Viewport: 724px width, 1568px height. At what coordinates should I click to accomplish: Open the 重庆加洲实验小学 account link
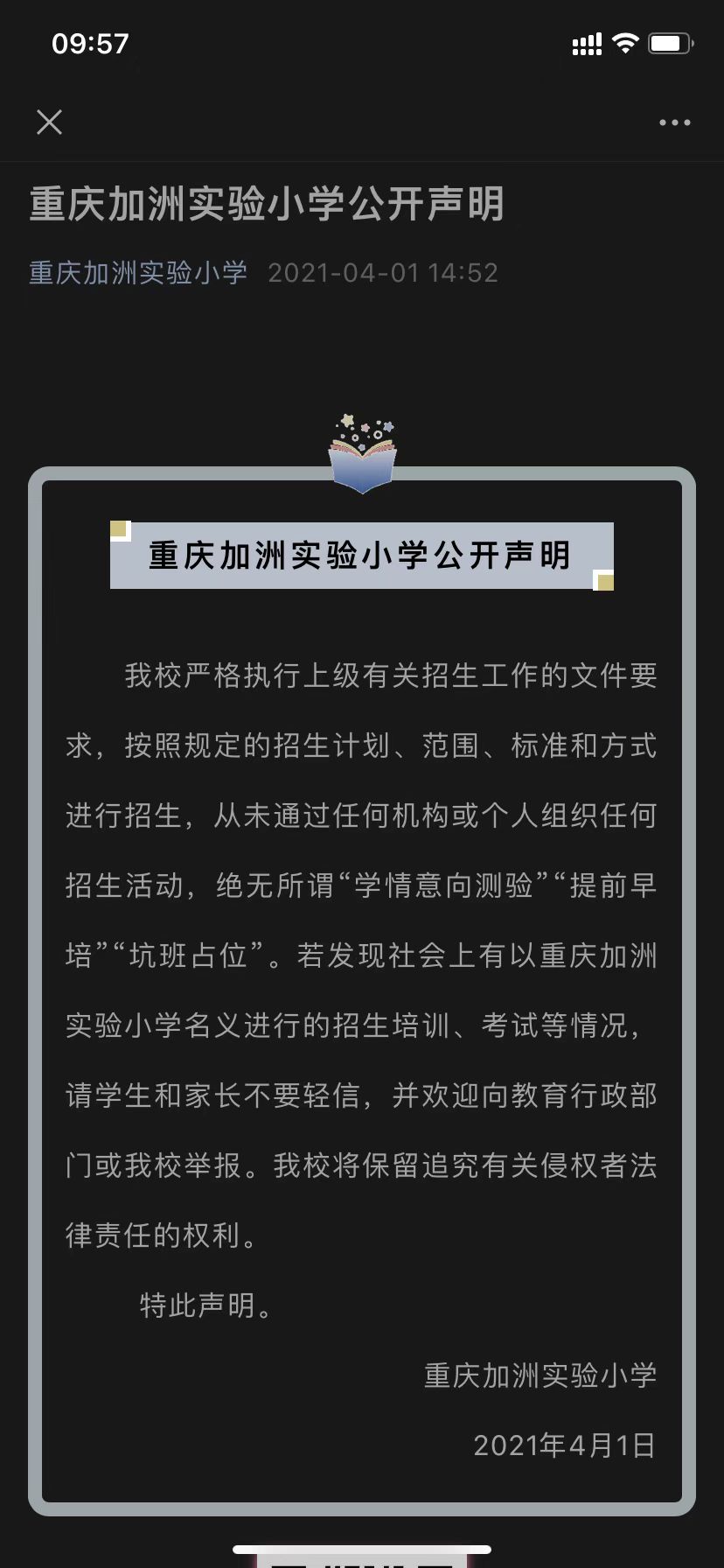[138, 273]
